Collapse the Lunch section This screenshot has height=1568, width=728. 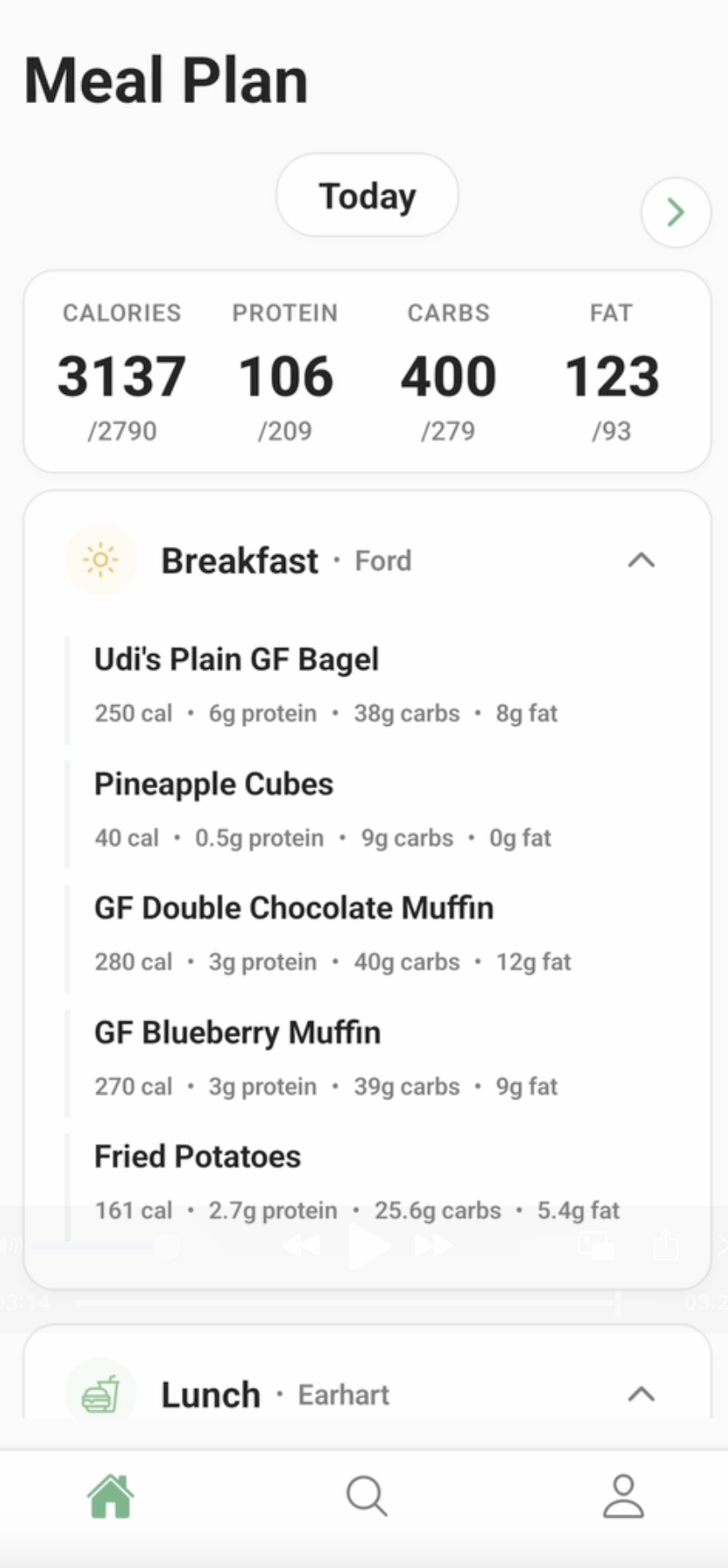click(640, 1394)
